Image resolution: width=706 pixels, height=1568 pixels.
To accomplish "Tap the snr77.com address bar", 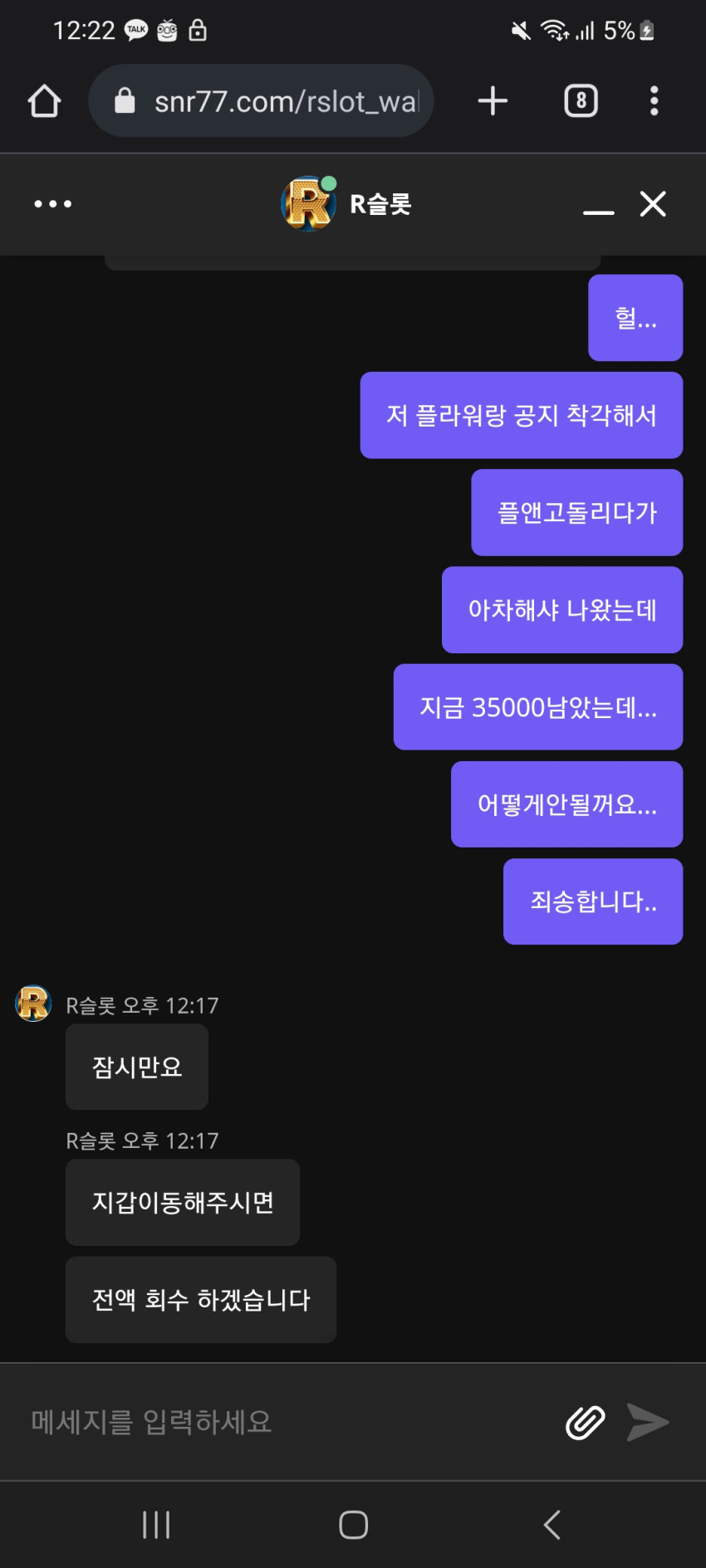I will (261, 101).
